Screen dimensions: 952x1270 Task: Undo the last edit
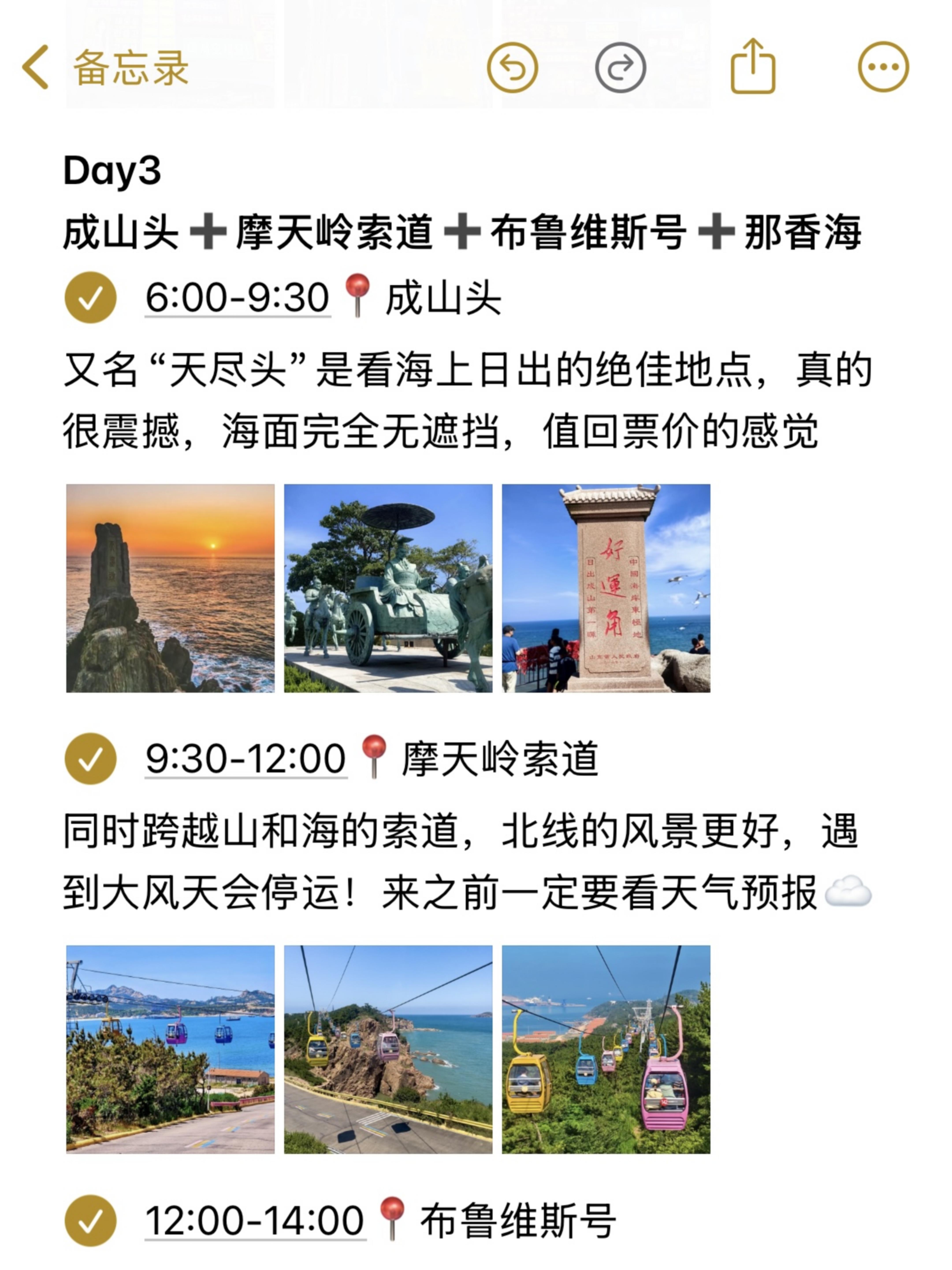(512, 68)
